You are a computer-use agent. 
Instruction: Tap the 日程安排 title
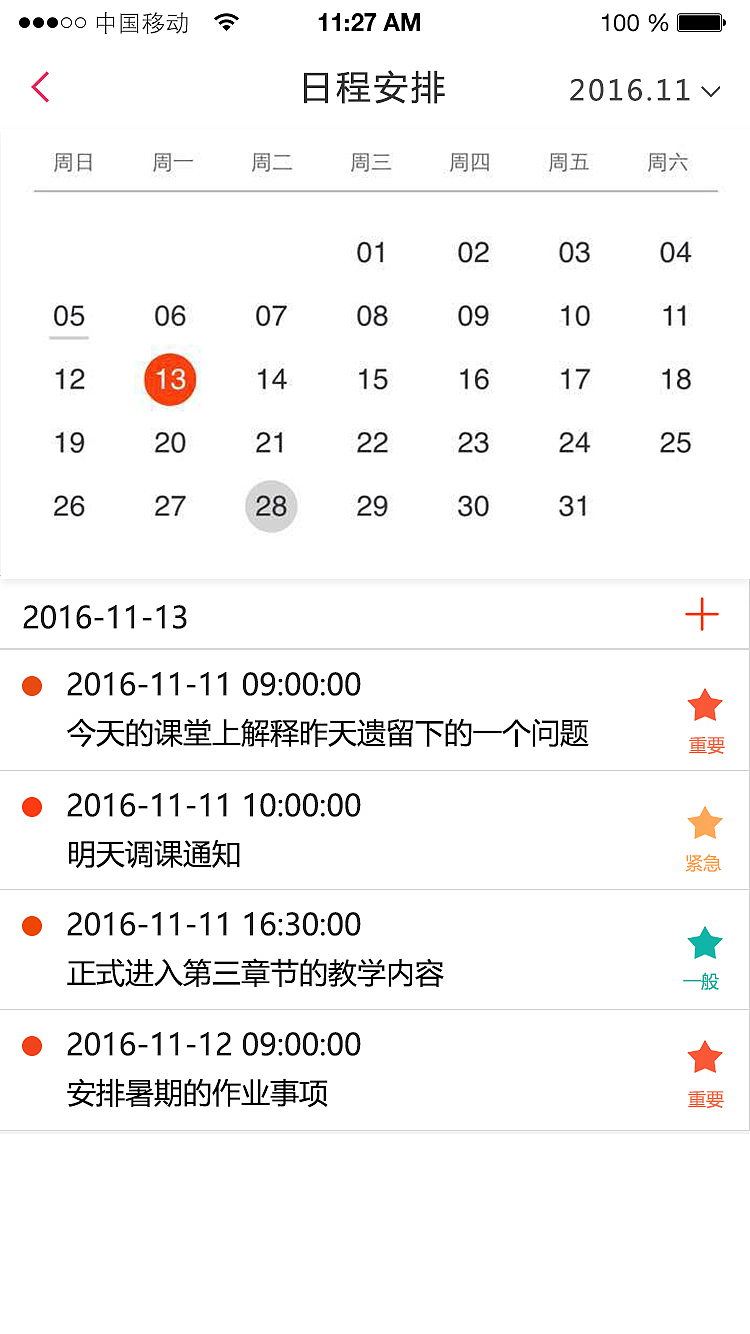click(375, 88)
